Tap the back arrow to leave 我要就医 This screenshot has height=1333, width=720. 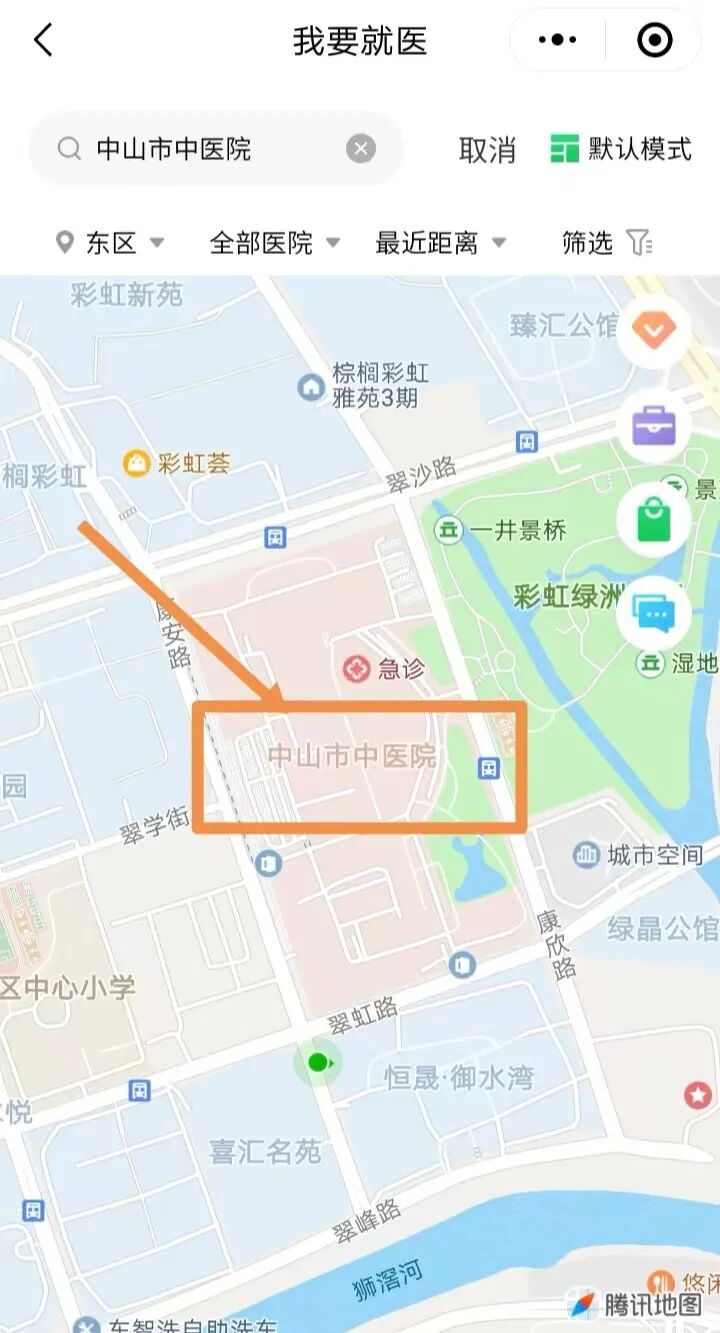[44, 40]
